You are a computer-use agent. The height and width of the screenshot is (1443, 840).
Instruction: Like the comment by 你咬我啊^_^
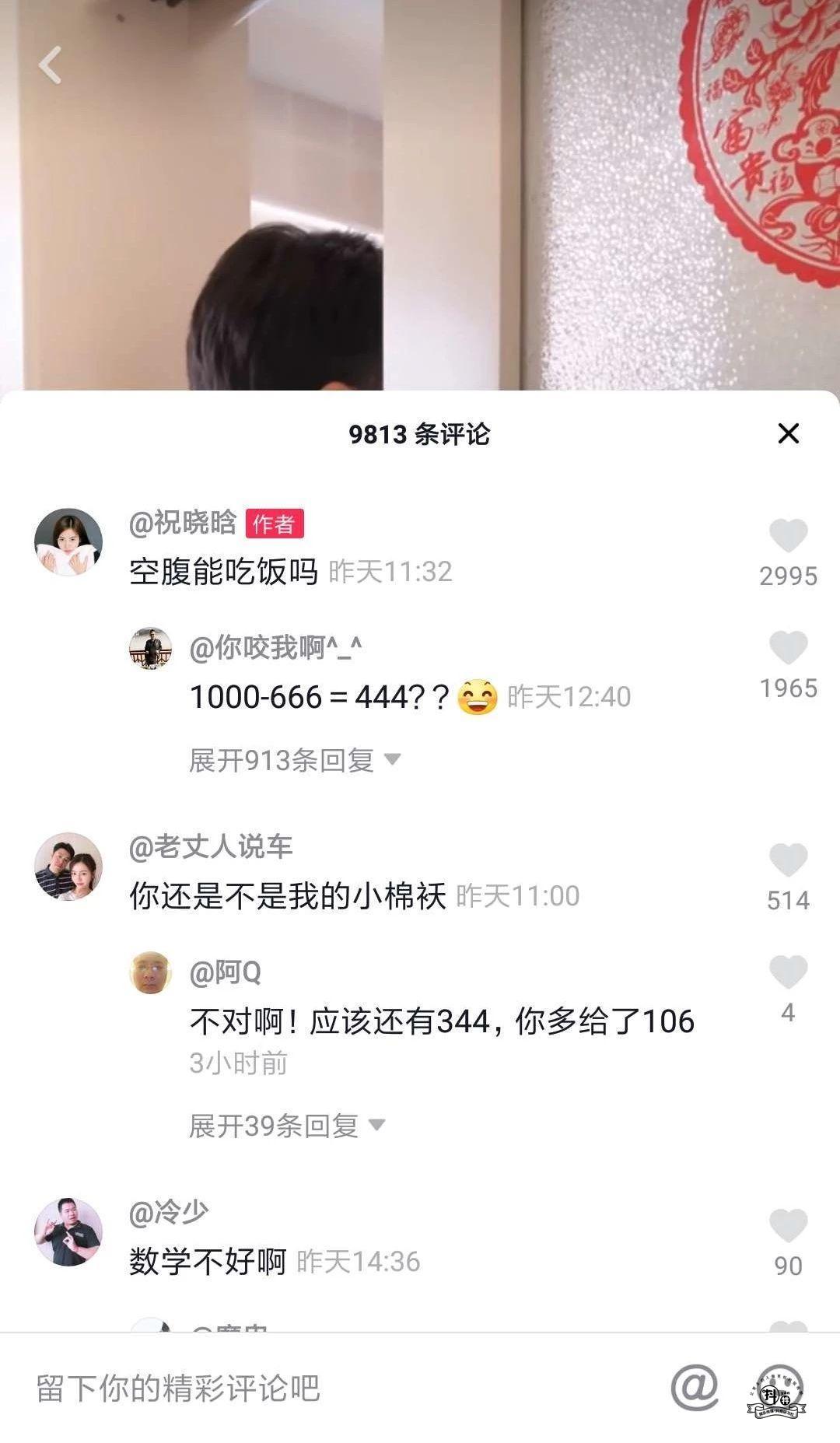(x=788, y=648)
